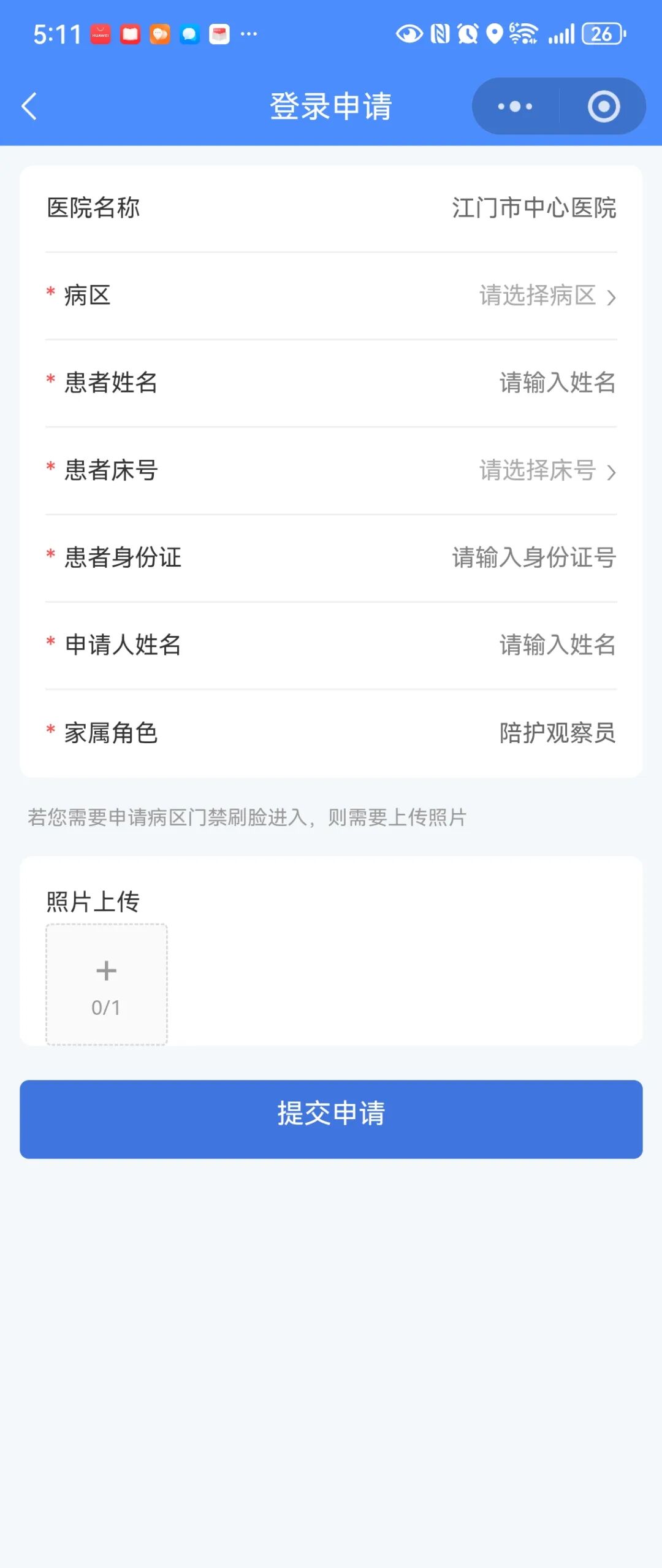
Task: Close the mini program via the circle icon
Action: (x=603, y=107)
